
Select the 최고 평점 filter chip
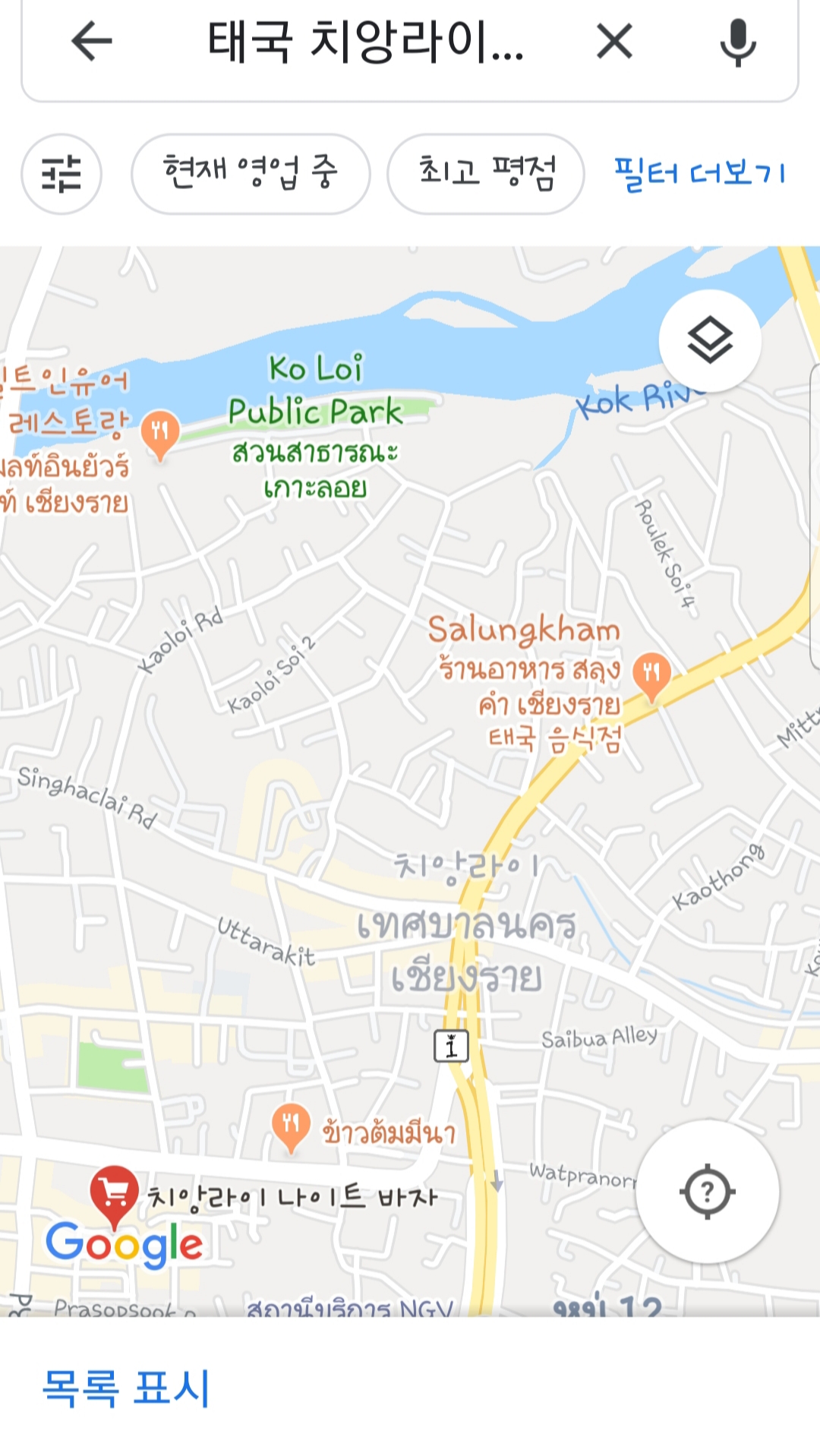pos(486,174)
